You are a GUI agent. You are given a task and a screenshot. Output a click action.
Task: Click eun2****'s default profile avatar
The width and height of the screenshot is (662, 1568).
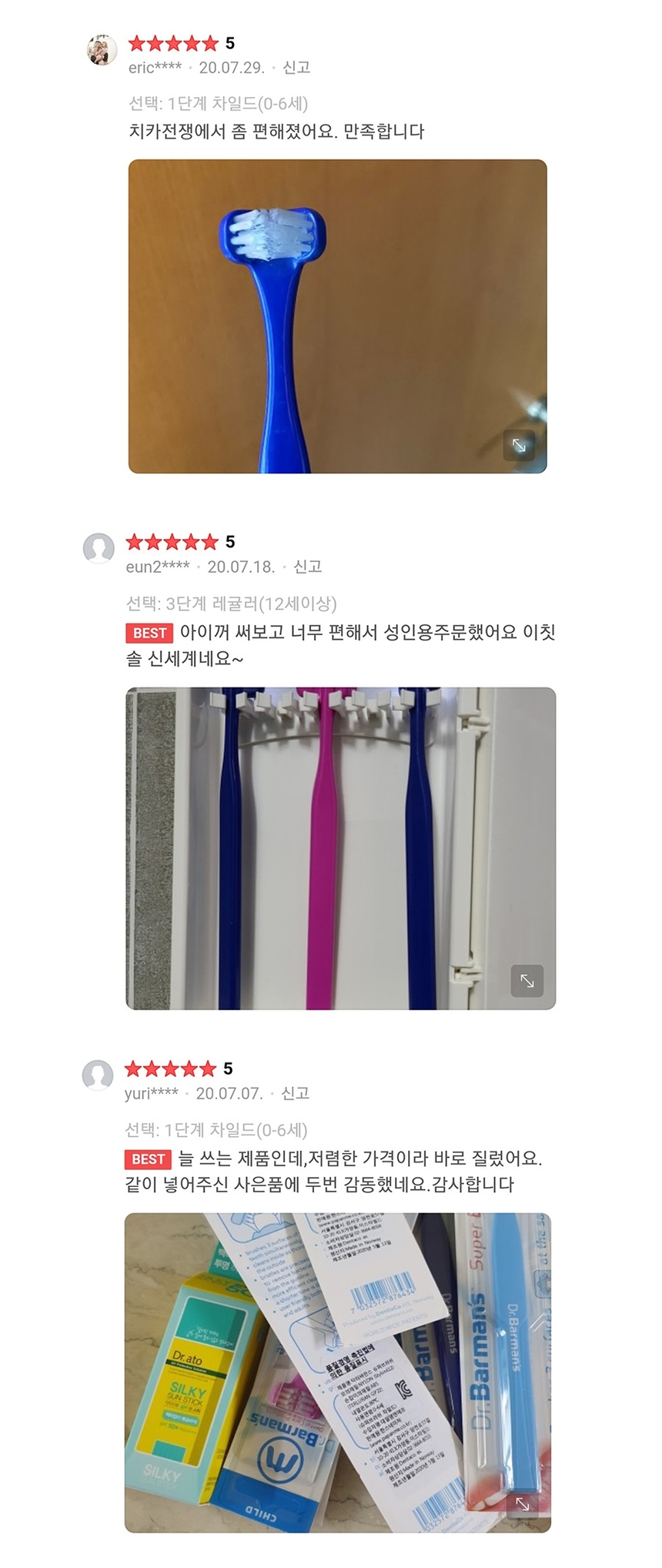click(99, 548)
